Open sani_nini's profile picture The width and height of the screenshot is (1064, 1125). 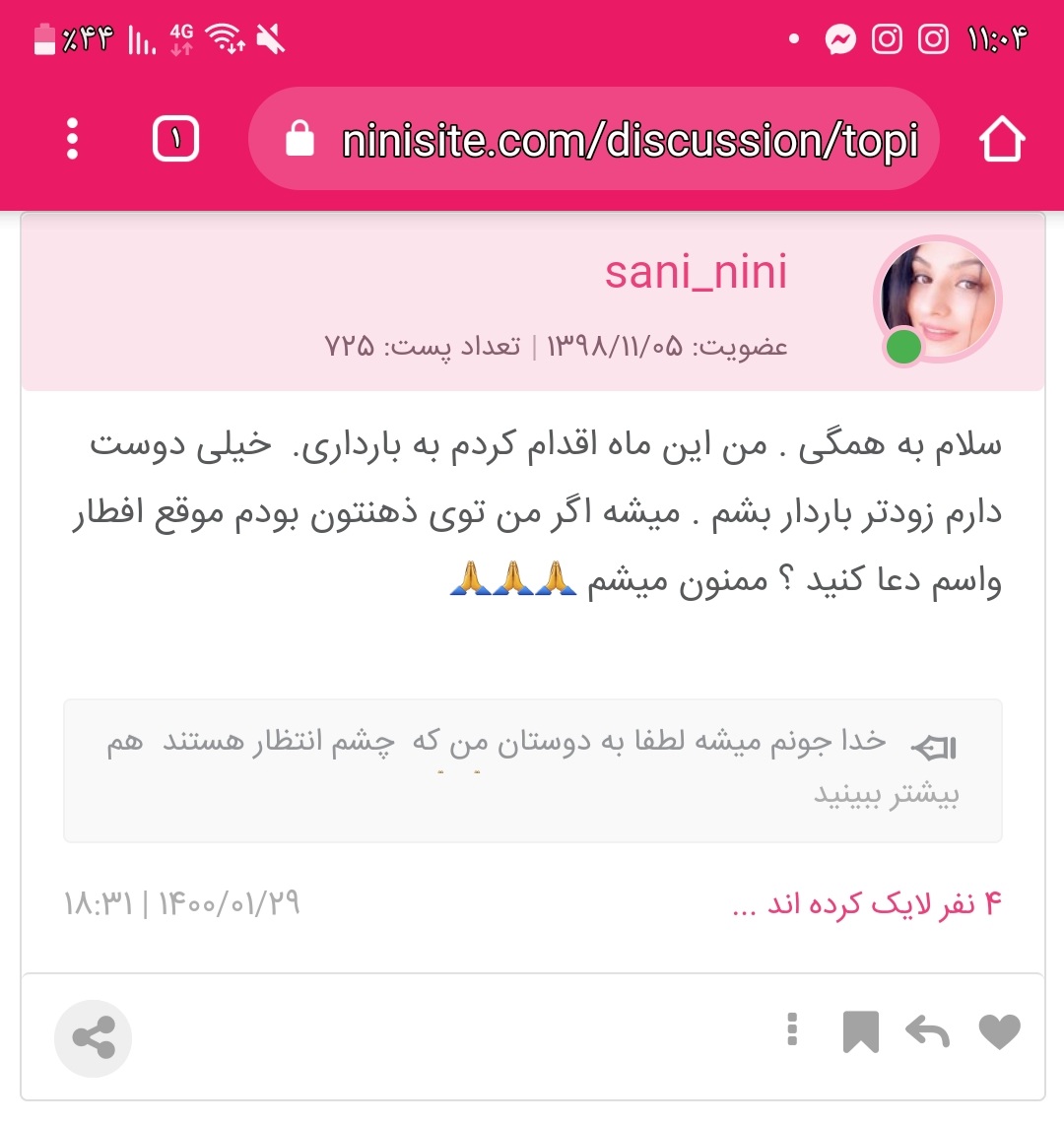[937, 299]
